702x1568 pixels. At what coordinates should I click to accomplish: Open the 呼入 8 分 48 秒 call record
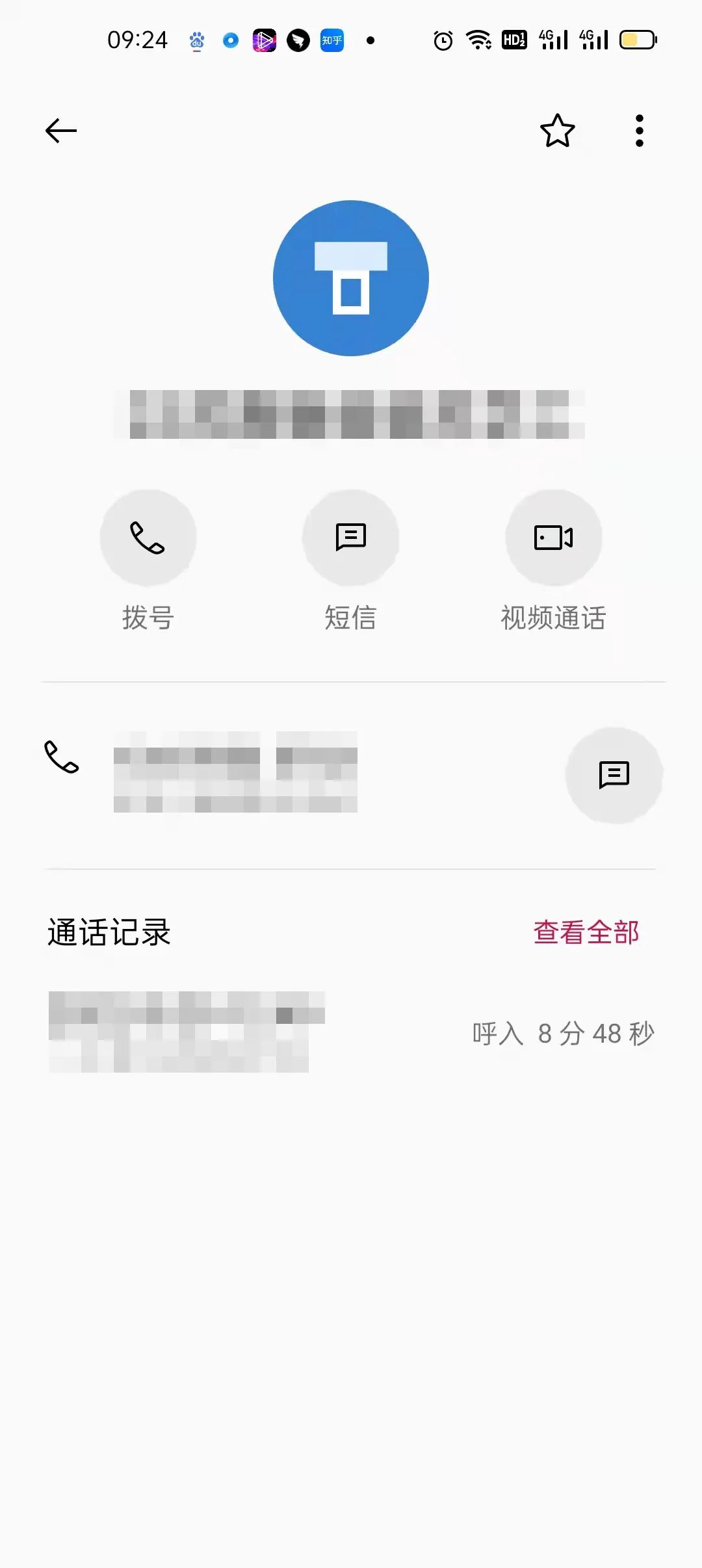[x=351, y=1032]
